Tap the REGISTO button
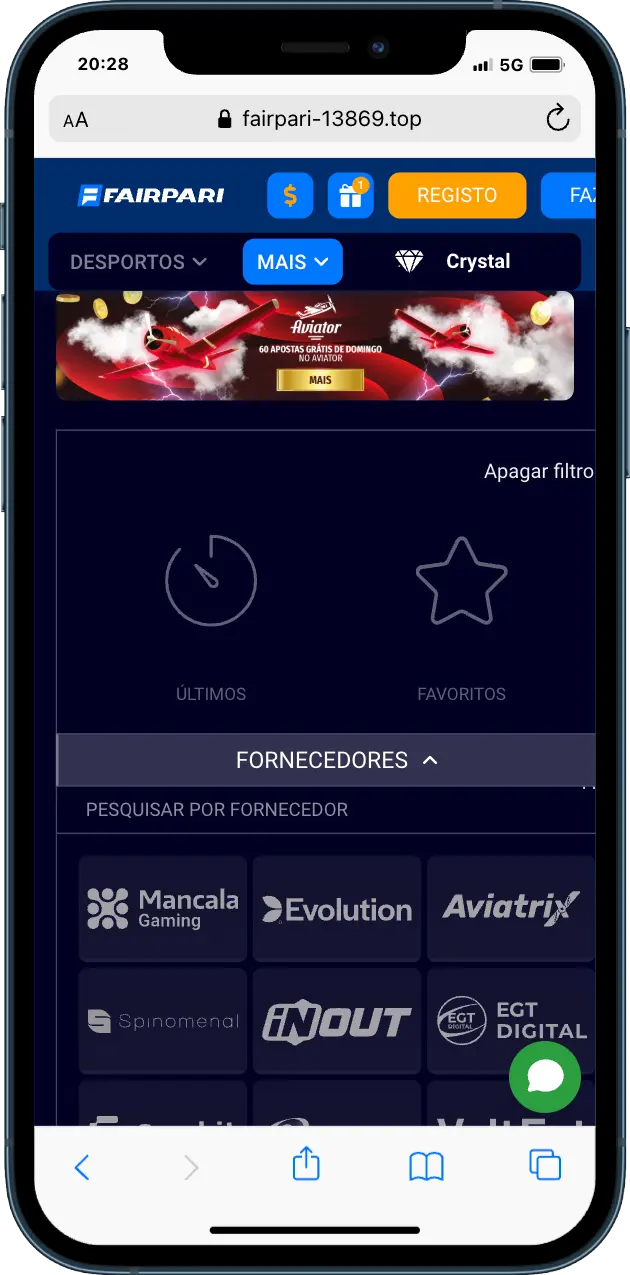This screenshot has height=1275, width=630. [x=457, y=195]
